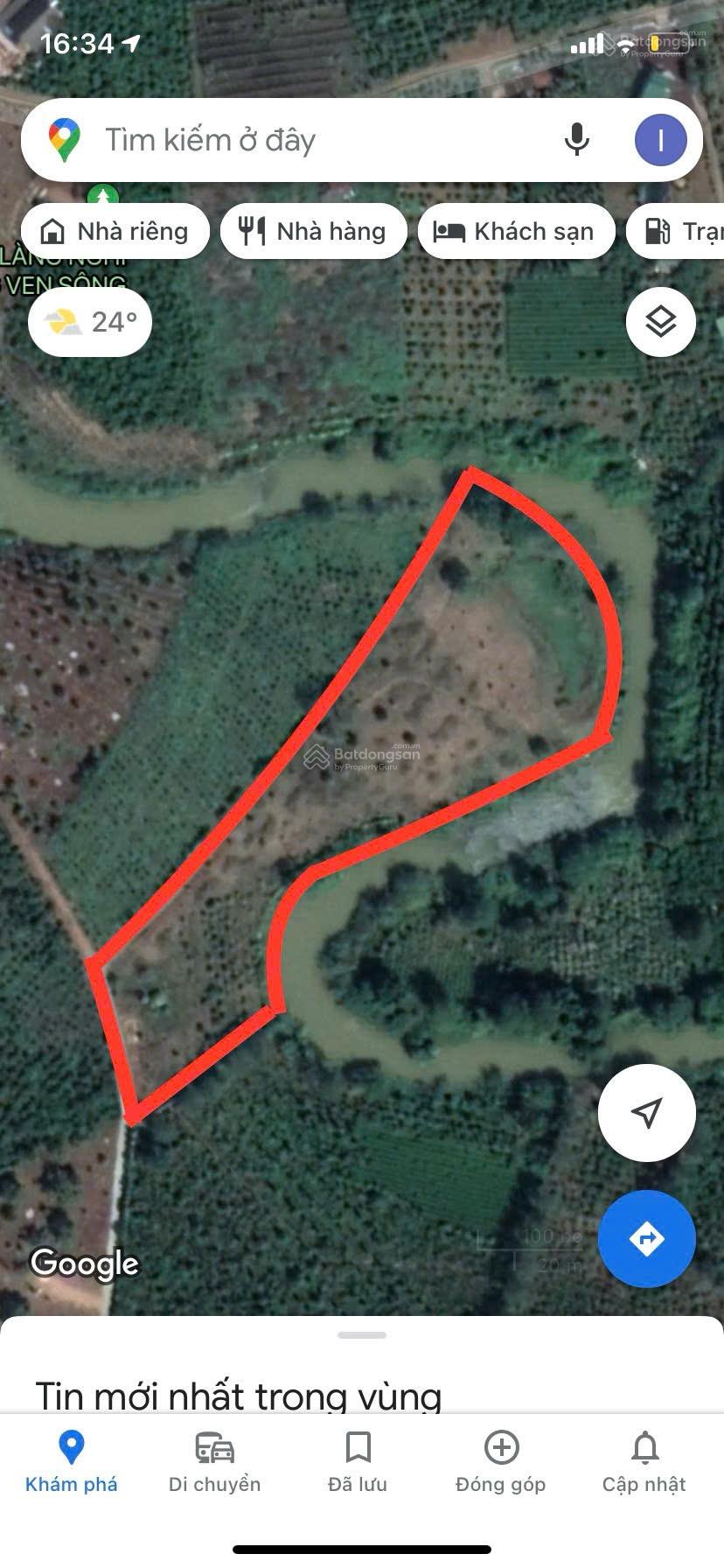Show "Khách sạn" places on the map
The width and height of the screenshot is (724, 1568).
coord(516,232)
